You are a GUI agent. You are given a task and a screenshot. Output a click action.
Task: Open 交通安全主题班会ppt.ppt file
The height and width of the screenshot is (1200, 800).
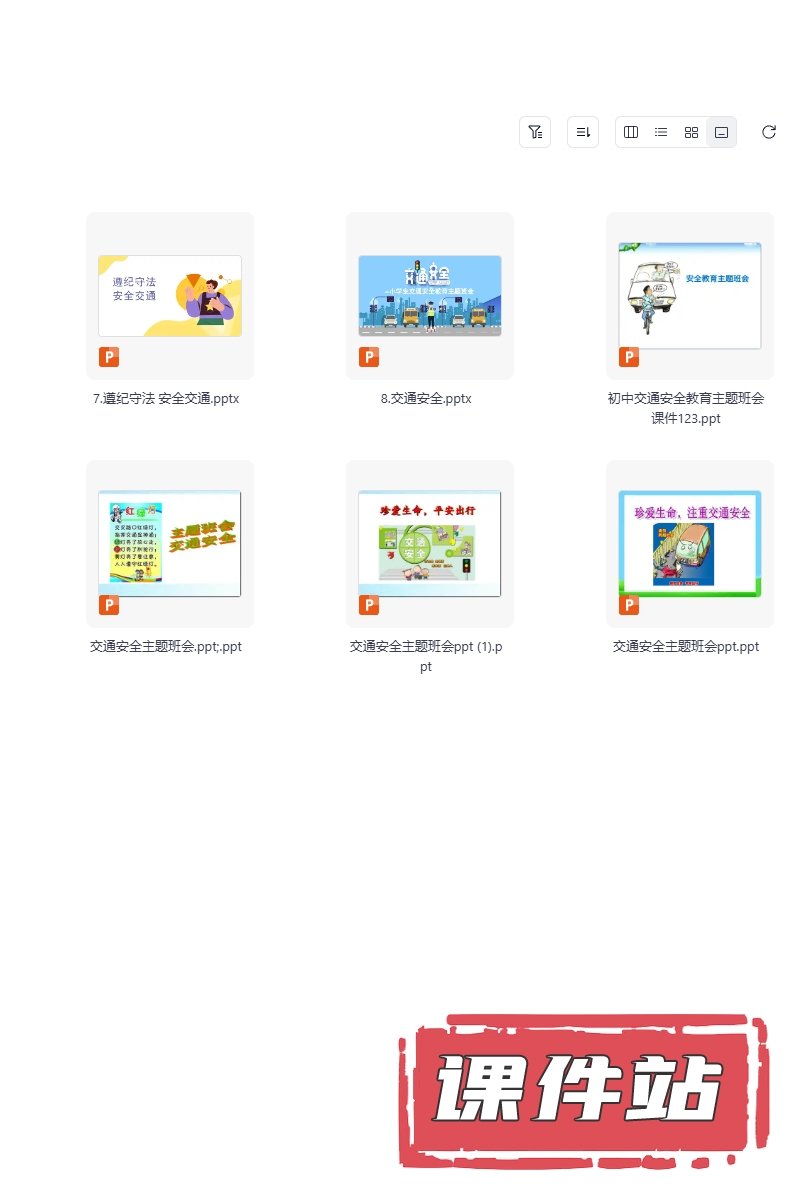[690, 544]
